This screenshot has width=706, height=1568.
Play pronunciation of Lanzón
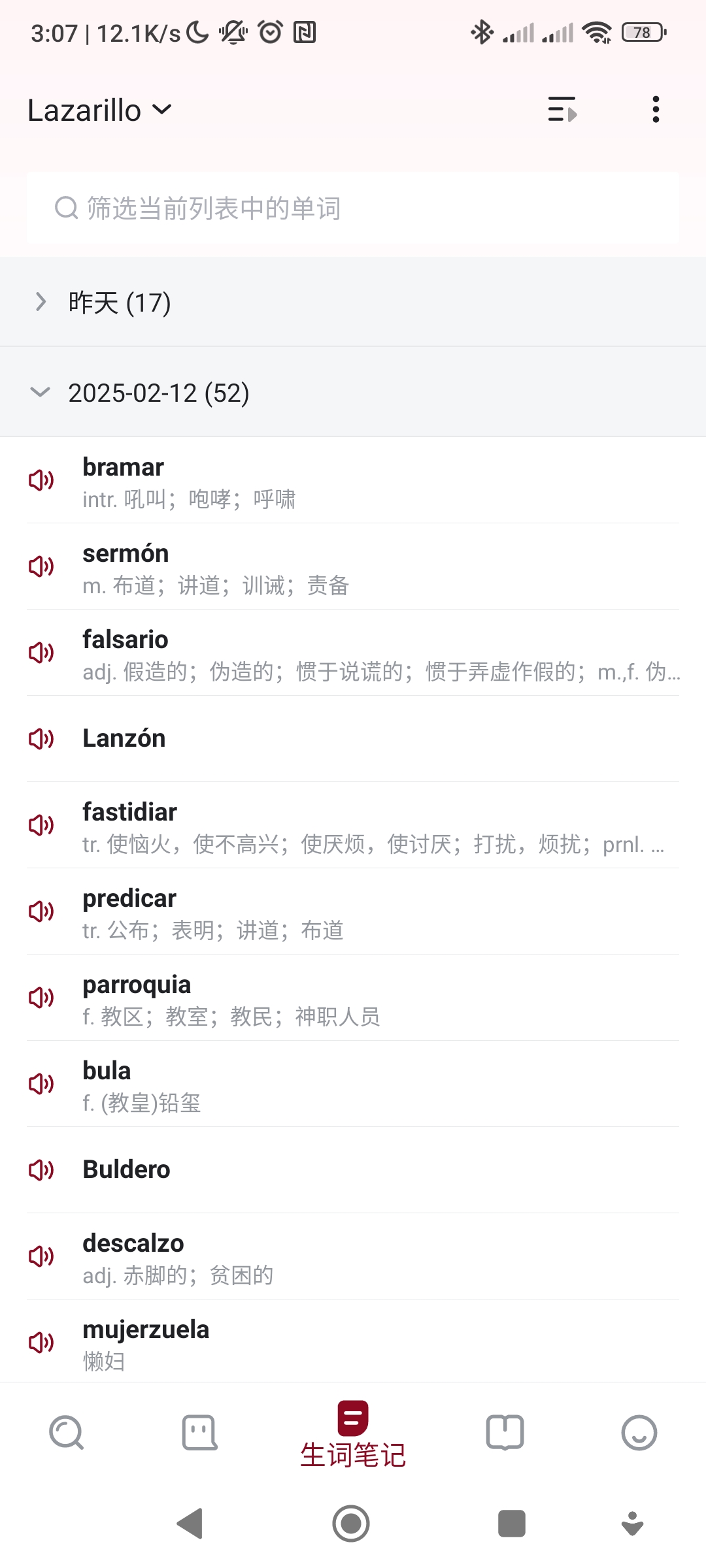tap(41, 739)
